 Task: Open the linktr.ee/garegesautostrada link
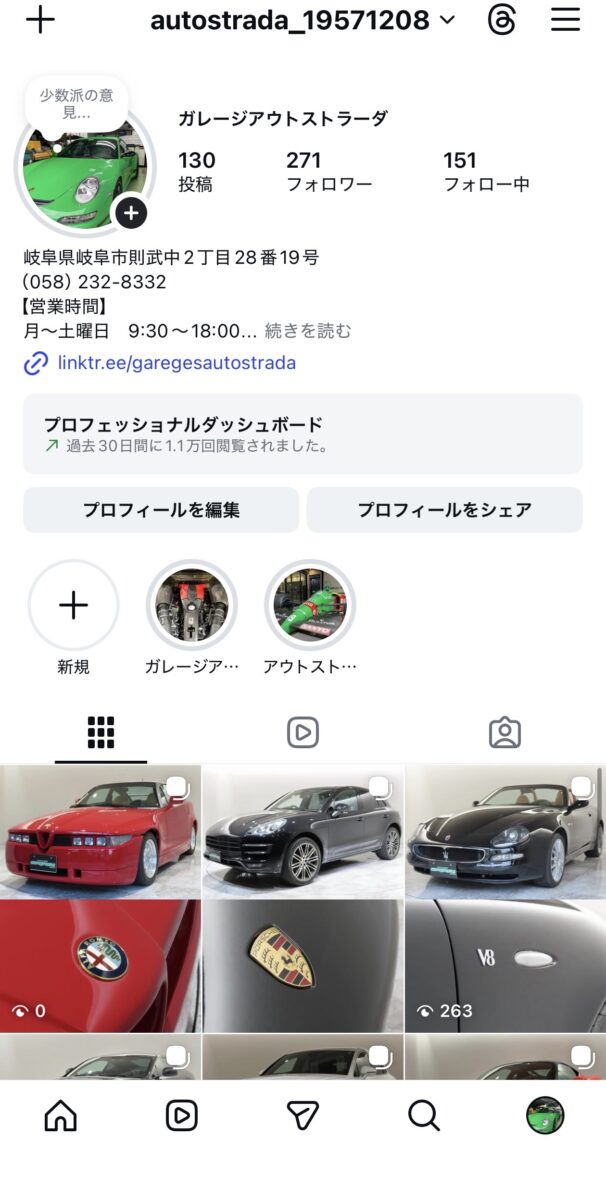pos(176,363)
